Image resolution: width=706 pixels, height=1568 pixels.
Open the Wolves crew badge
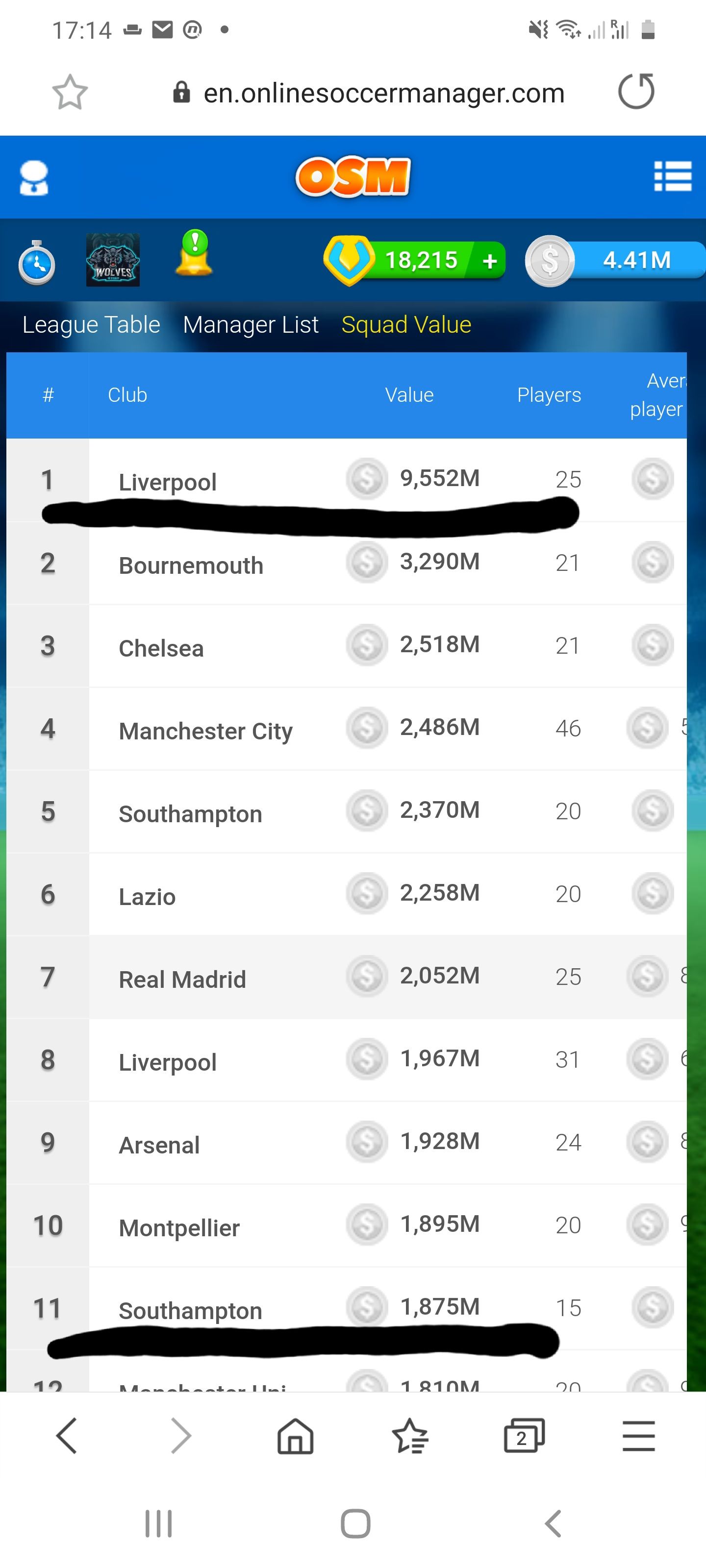(113, 260)
